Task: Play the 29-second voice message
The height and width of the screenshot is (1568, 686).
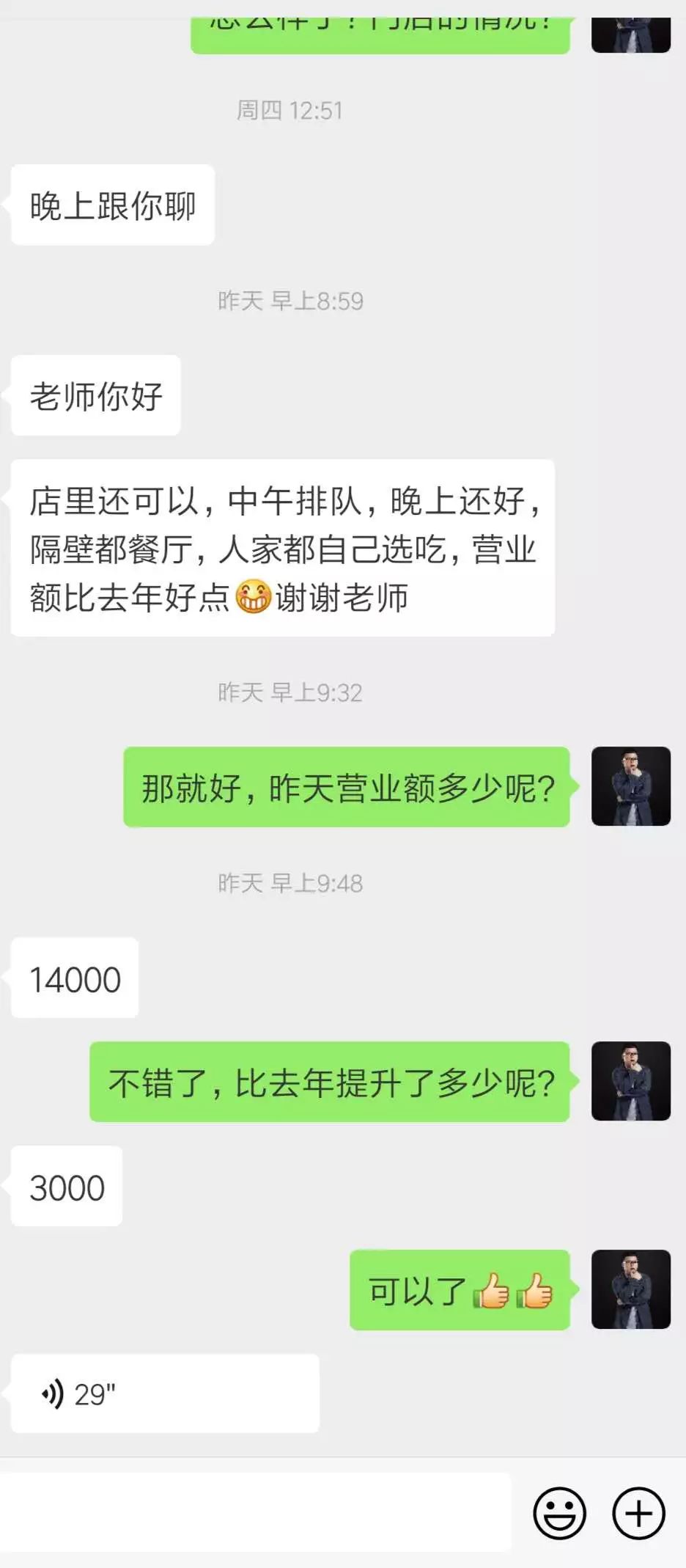Action: tap(164, 1393)
